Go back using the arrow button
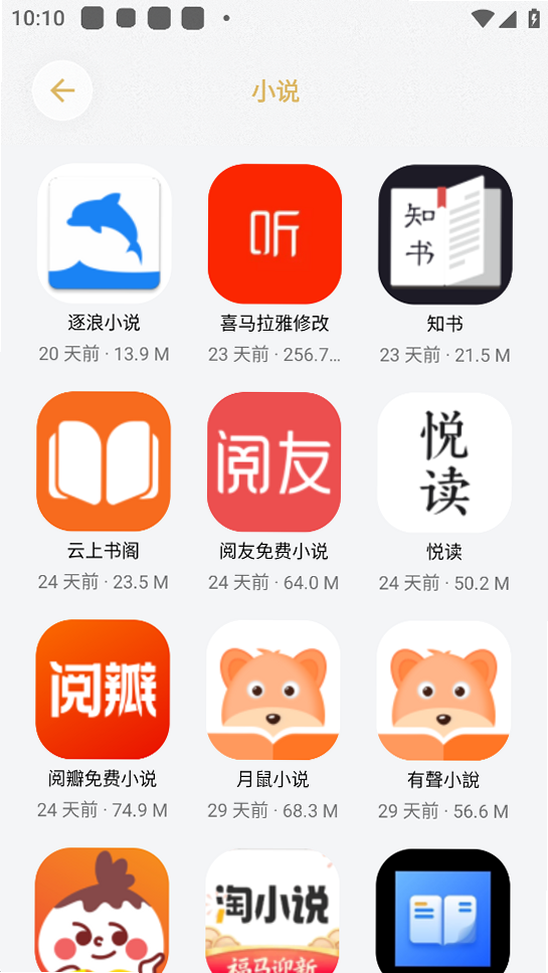The width and height of the screenshot is (548, 973). (62, 91)
